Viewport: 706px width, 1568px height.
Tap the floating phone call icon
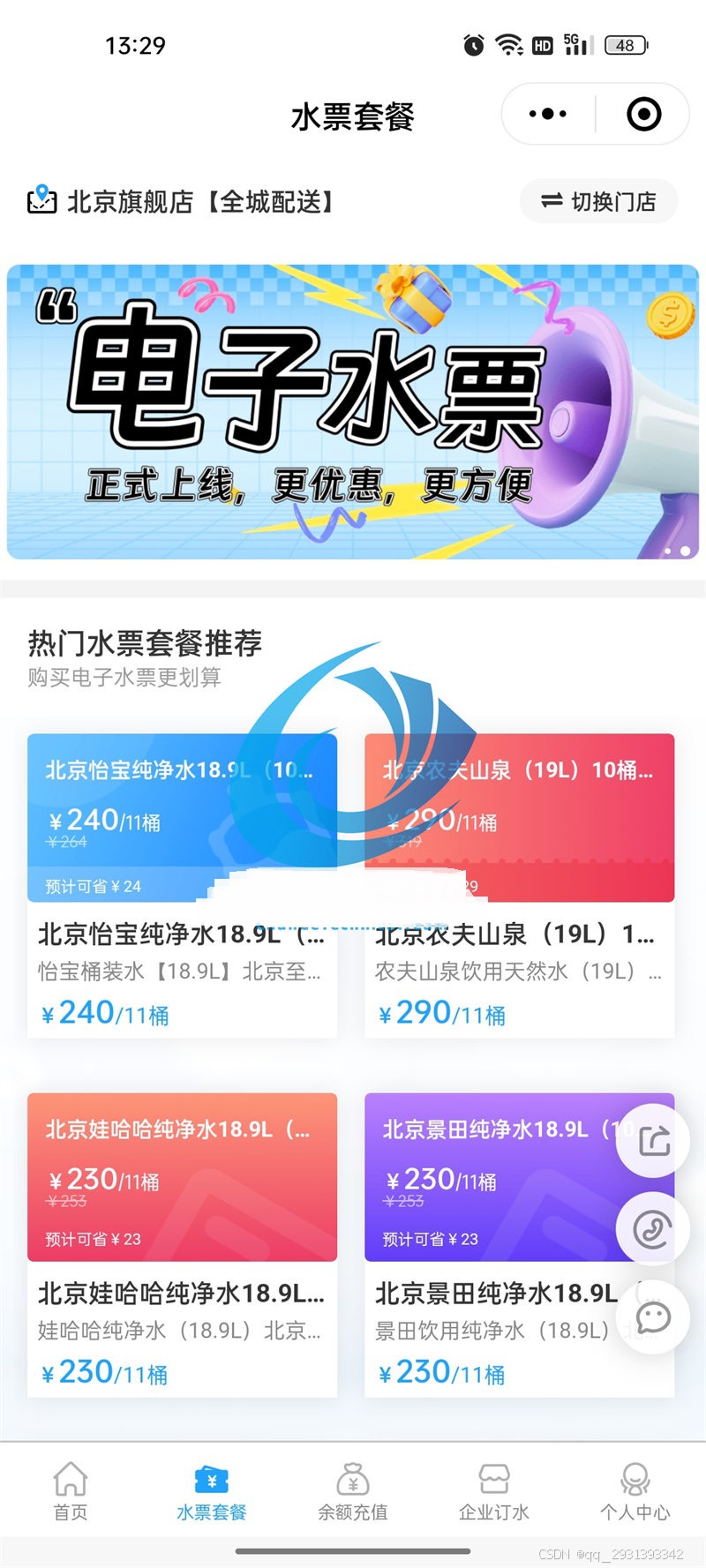pos(653,1229)
